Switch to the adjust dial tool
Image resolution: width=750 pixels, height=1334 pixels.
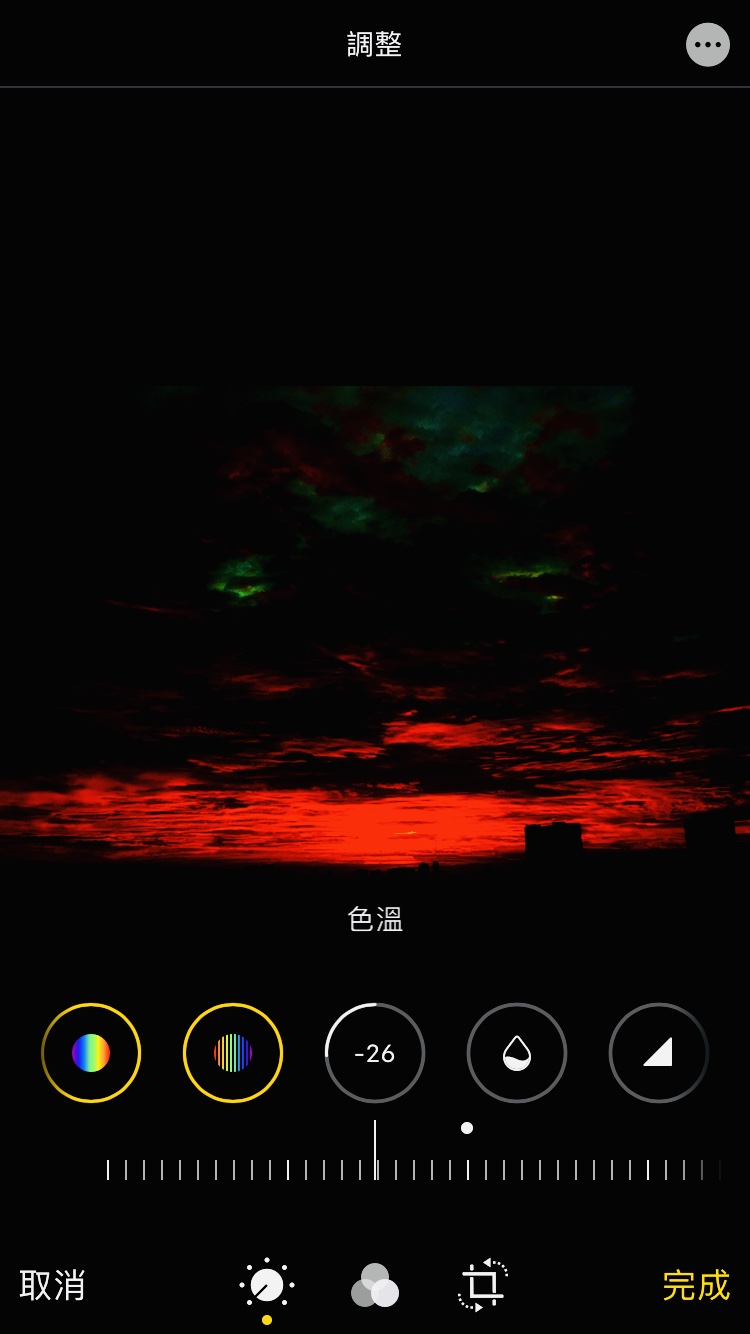click(267, 1285)
